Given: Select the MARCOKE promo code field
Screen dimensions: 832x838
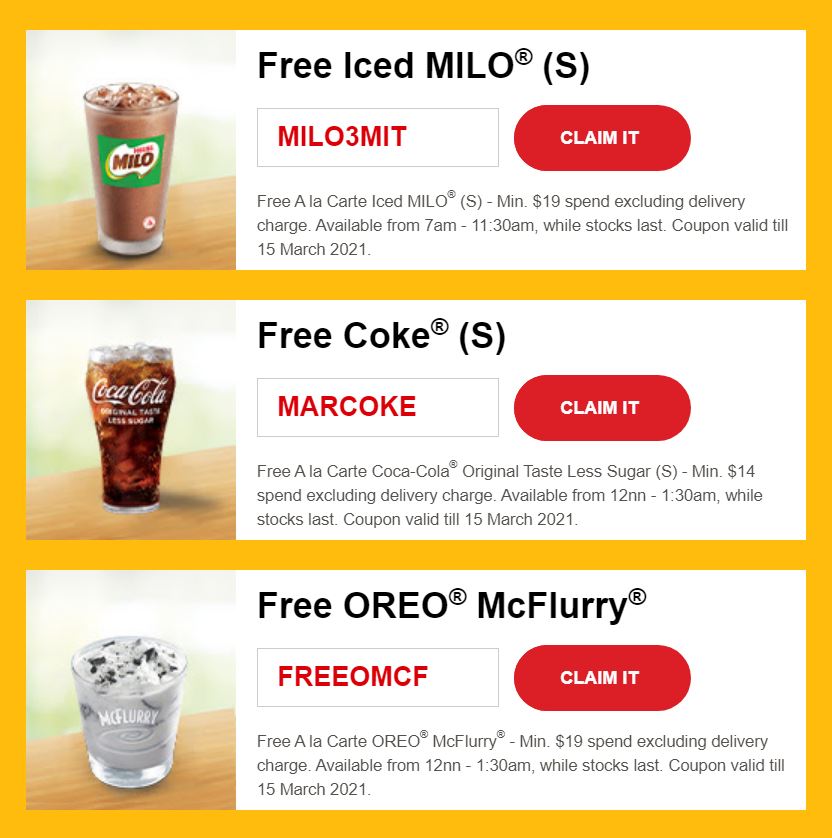Looking at the screenshot, I should [377, 408].
